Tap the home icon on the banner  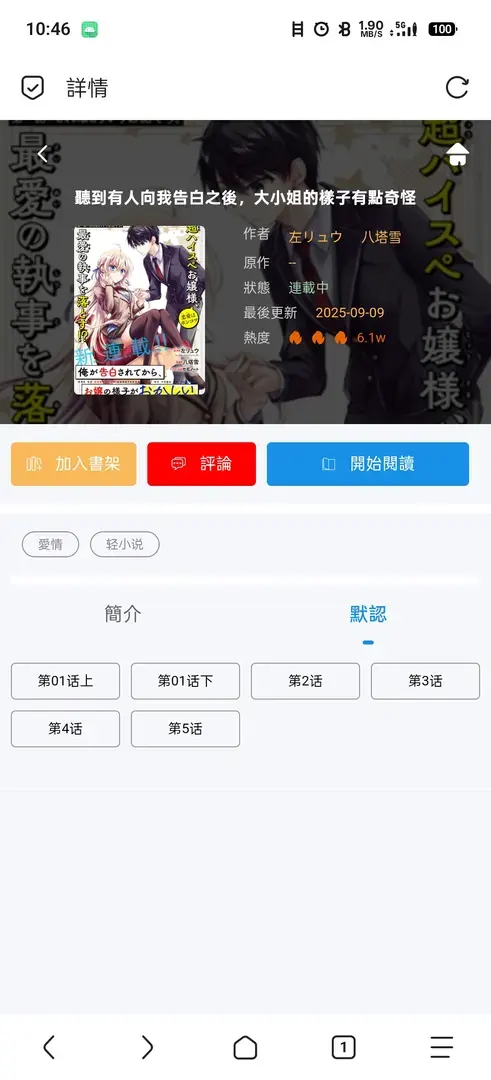(x=458, y=154)
